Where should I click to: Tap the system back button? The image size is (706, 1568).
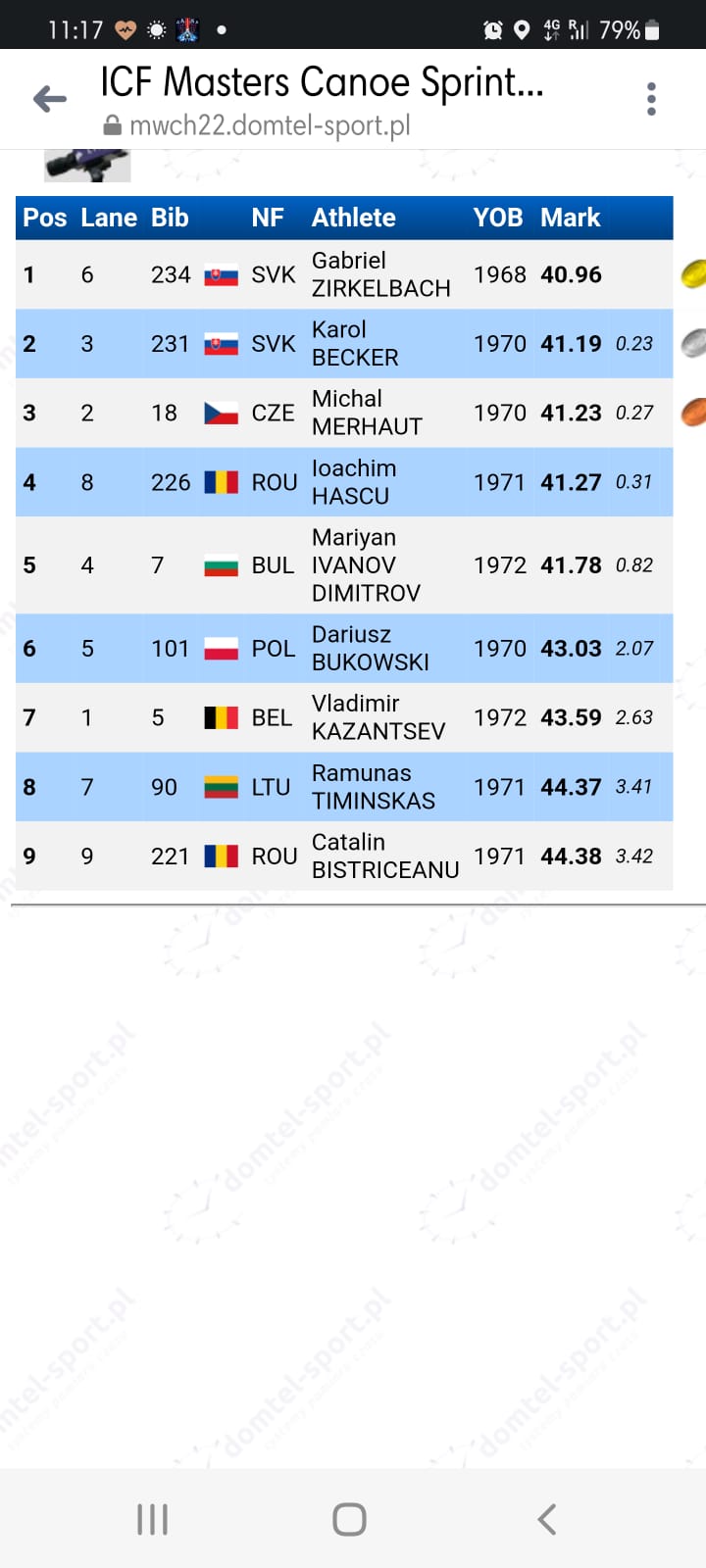click(547, 1520)
